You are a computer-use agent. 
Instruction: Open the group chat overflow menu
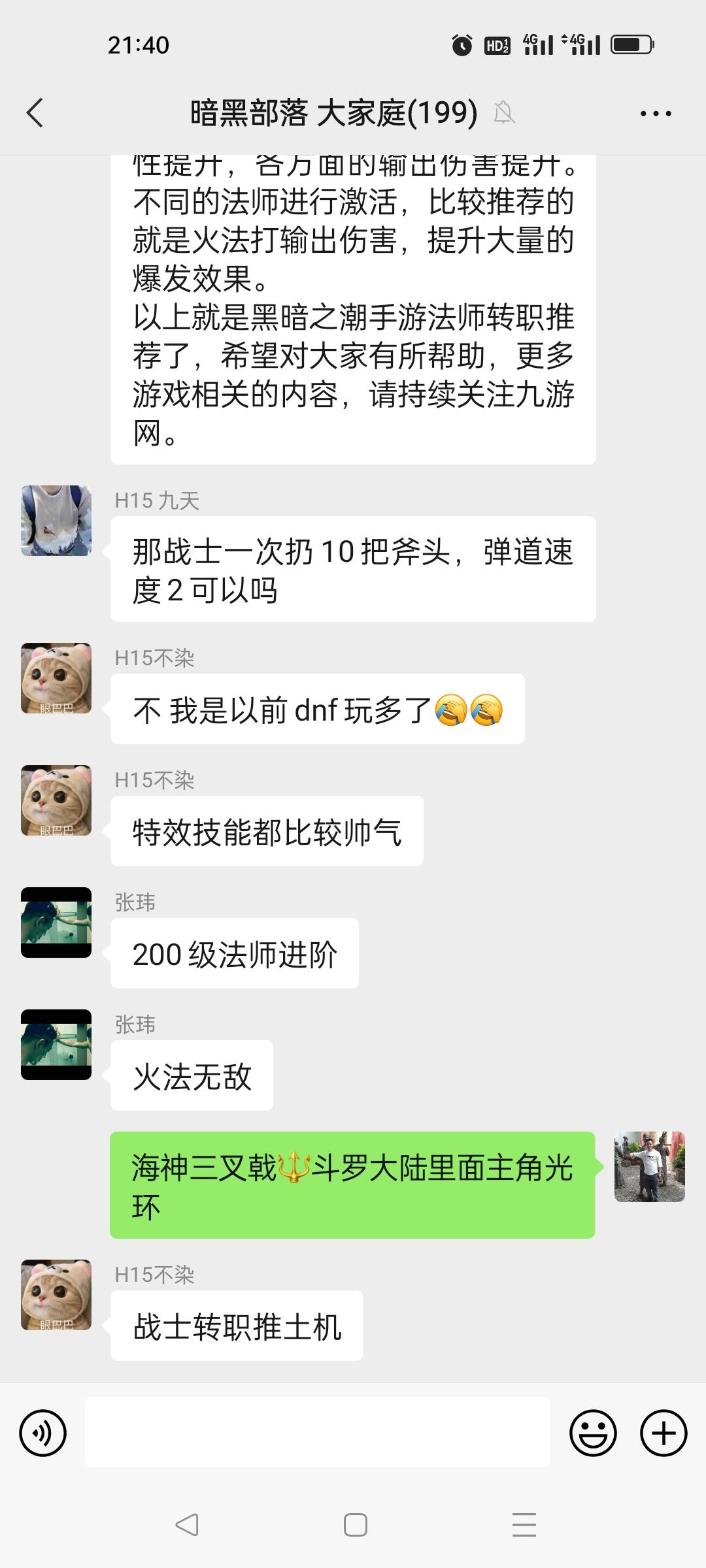(656, 114)
